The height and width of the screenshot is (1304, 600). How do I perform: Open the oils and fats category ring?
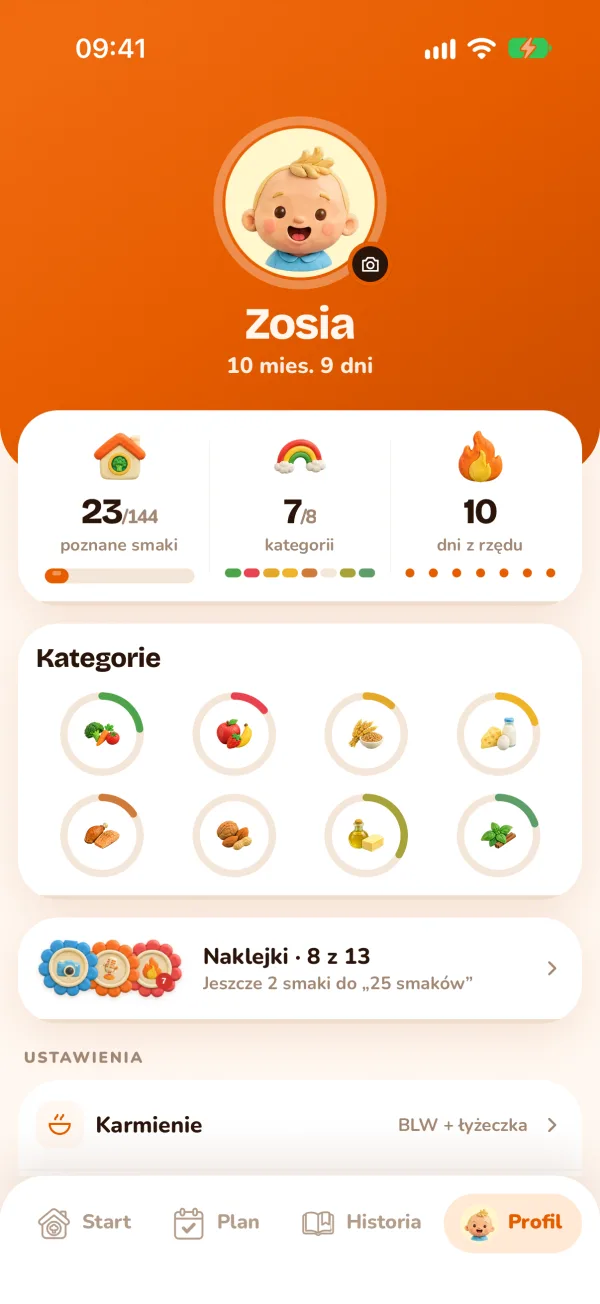pos(366,835)
